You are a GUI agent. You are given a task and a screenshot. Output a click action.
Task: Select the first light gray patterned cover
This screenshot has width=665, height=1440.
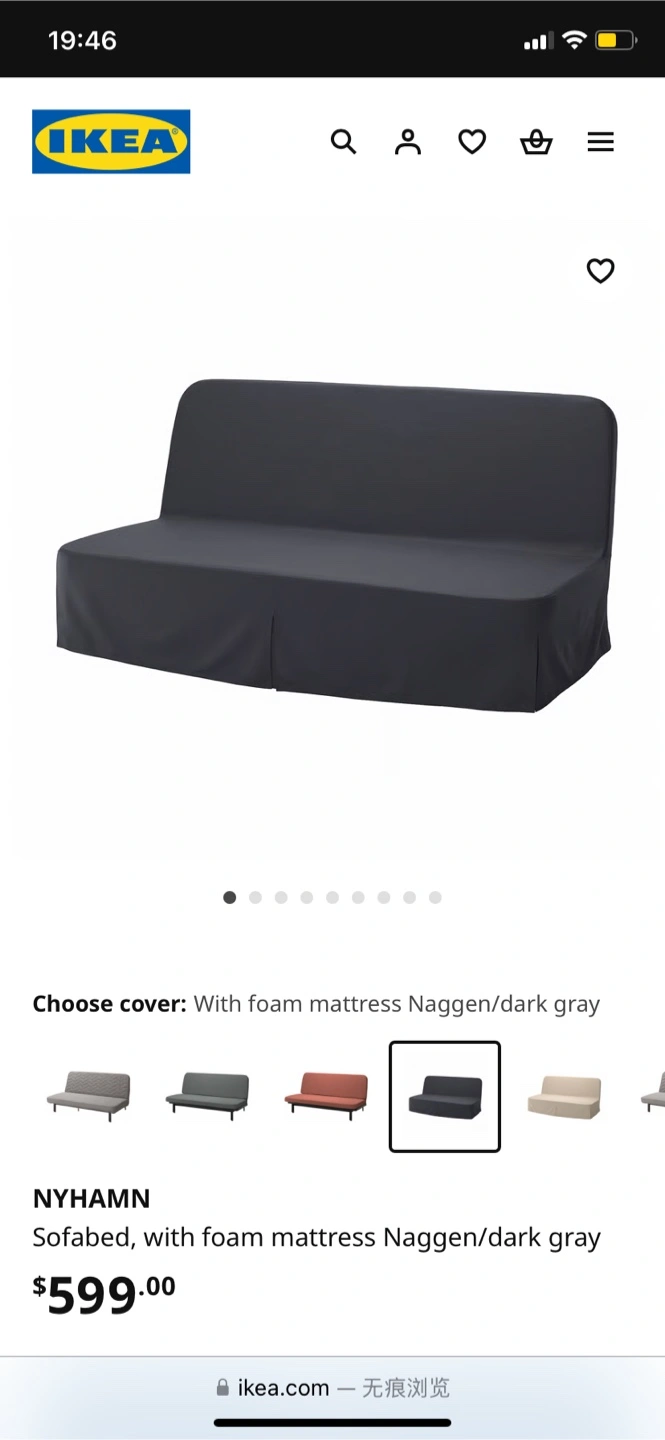click(89, 1095)
